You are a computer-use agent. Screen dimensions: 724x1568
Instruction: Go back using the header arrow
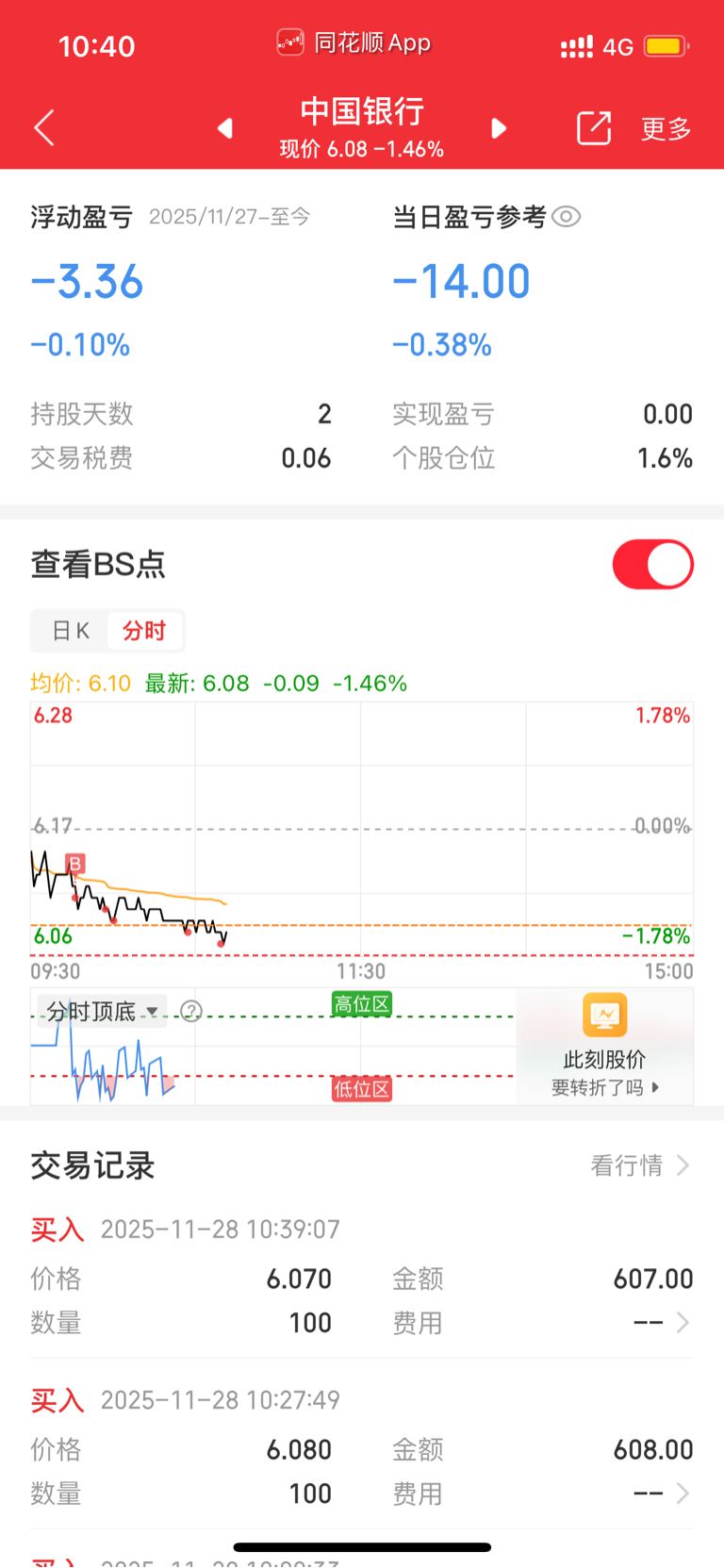(44, 128)
